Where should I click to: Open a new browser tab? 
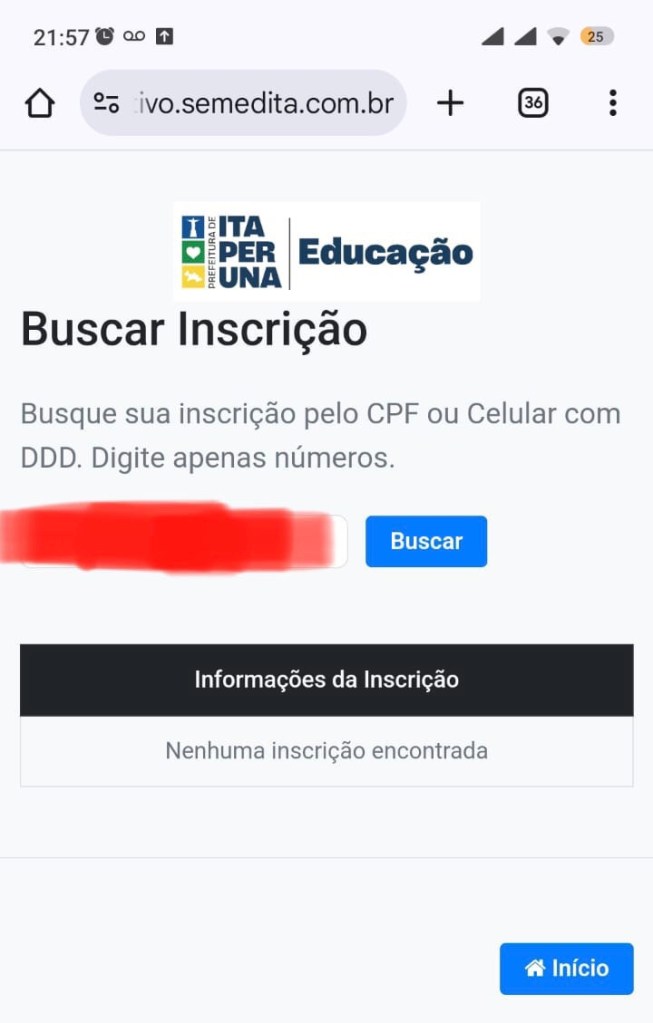pos(451,103)
